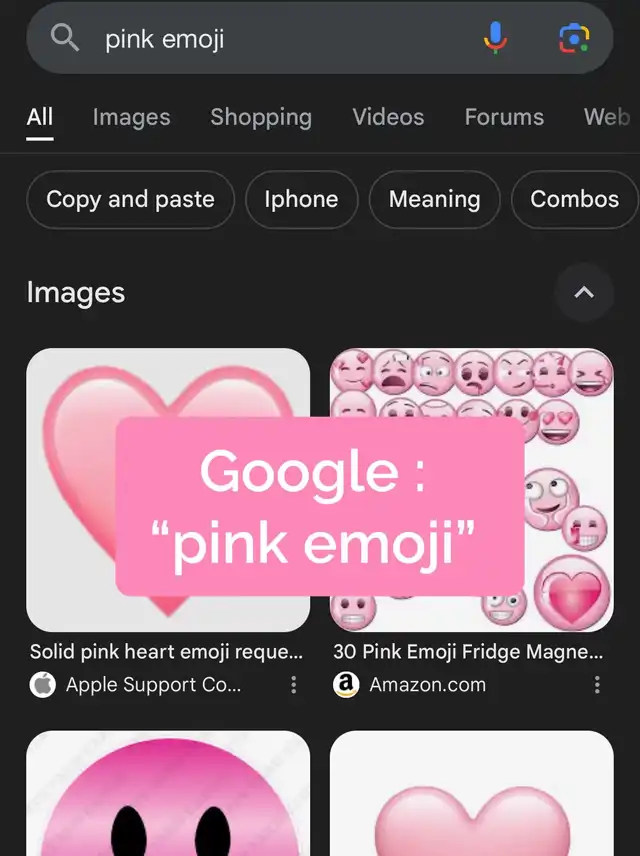Switch to the Forums tab
The image size is (640, 856).
pos(504,117)
